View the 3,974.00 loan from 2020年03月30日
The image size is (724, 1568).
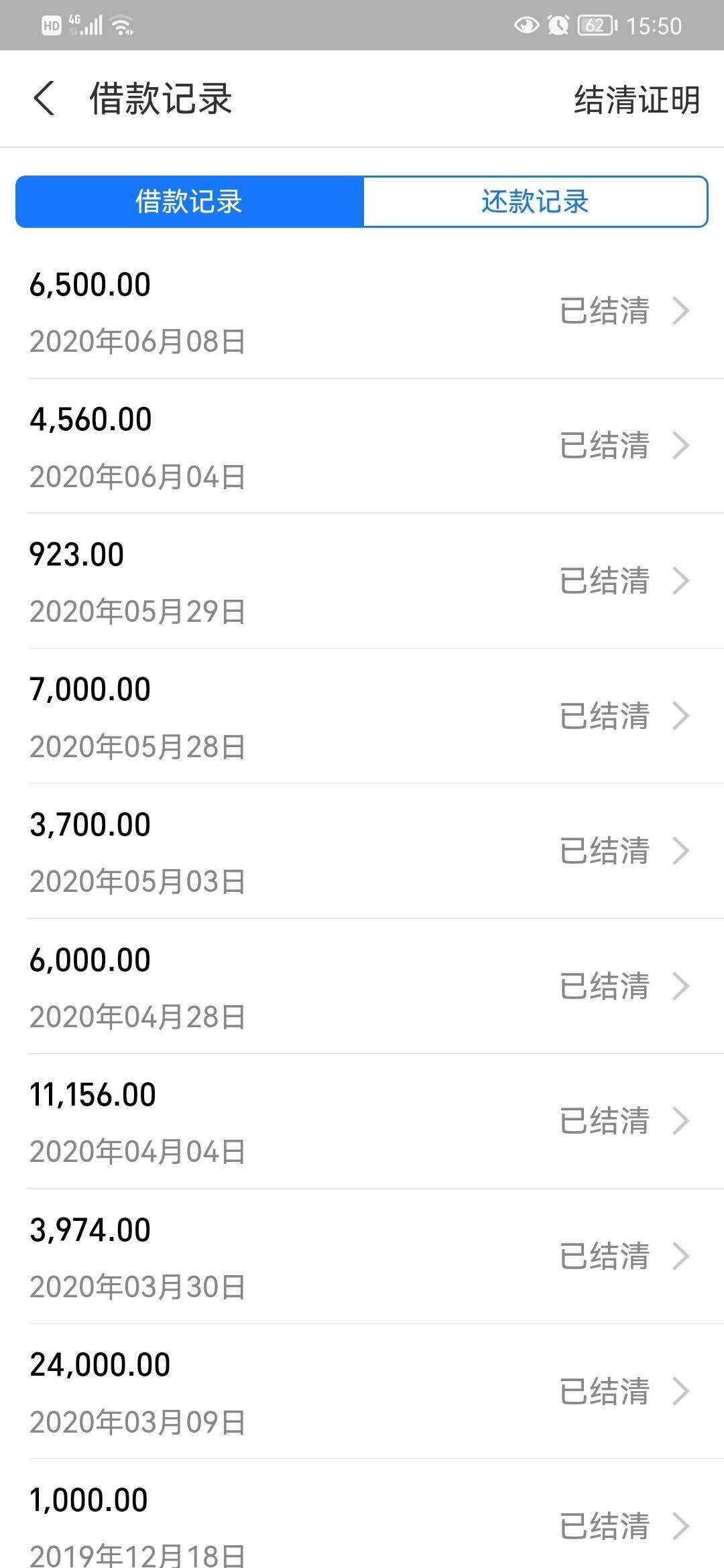pyautogui.click(x=362, y=1256)
